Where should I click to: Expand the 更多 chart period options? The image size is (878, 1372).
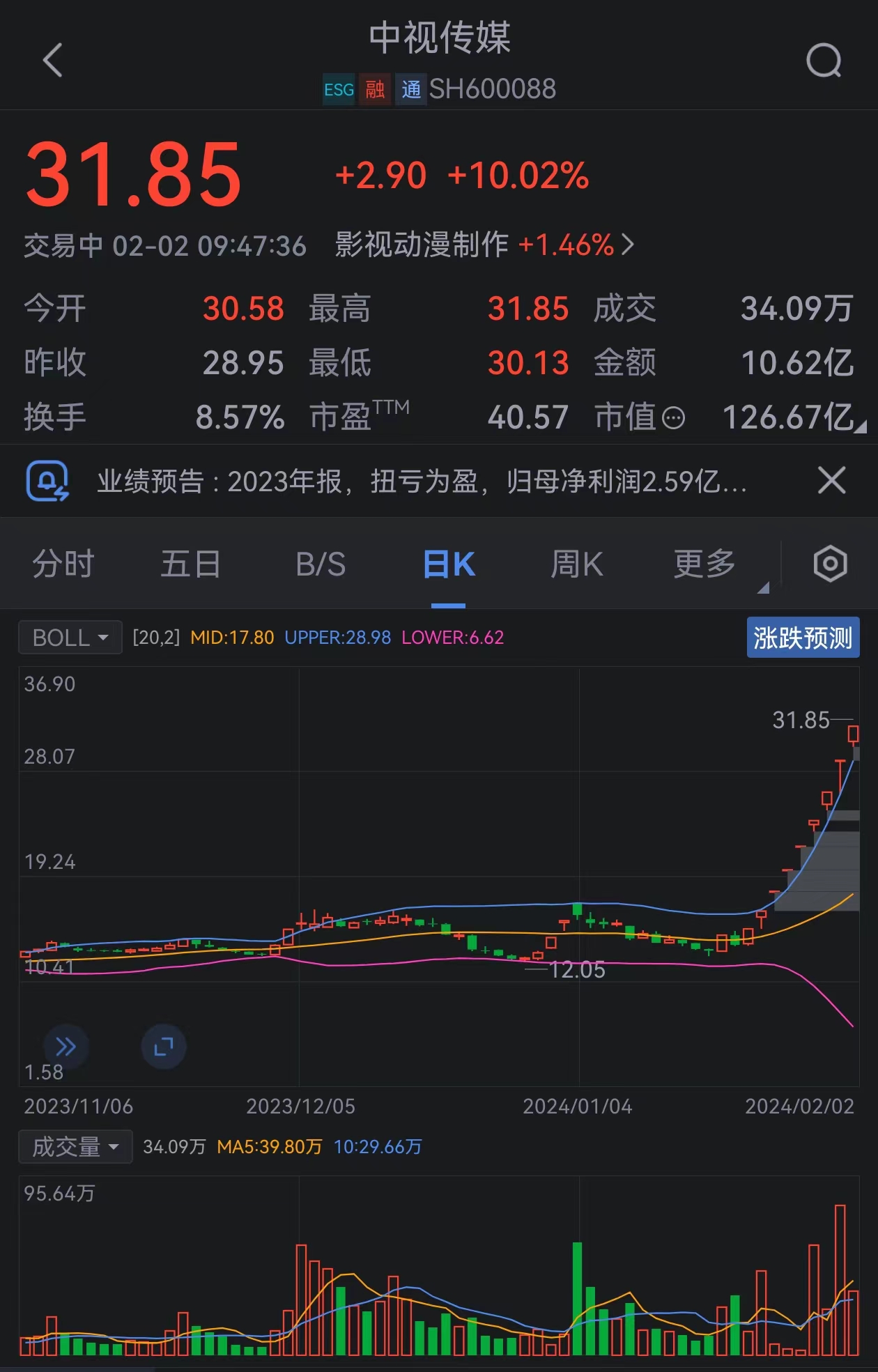coord(705,564)
